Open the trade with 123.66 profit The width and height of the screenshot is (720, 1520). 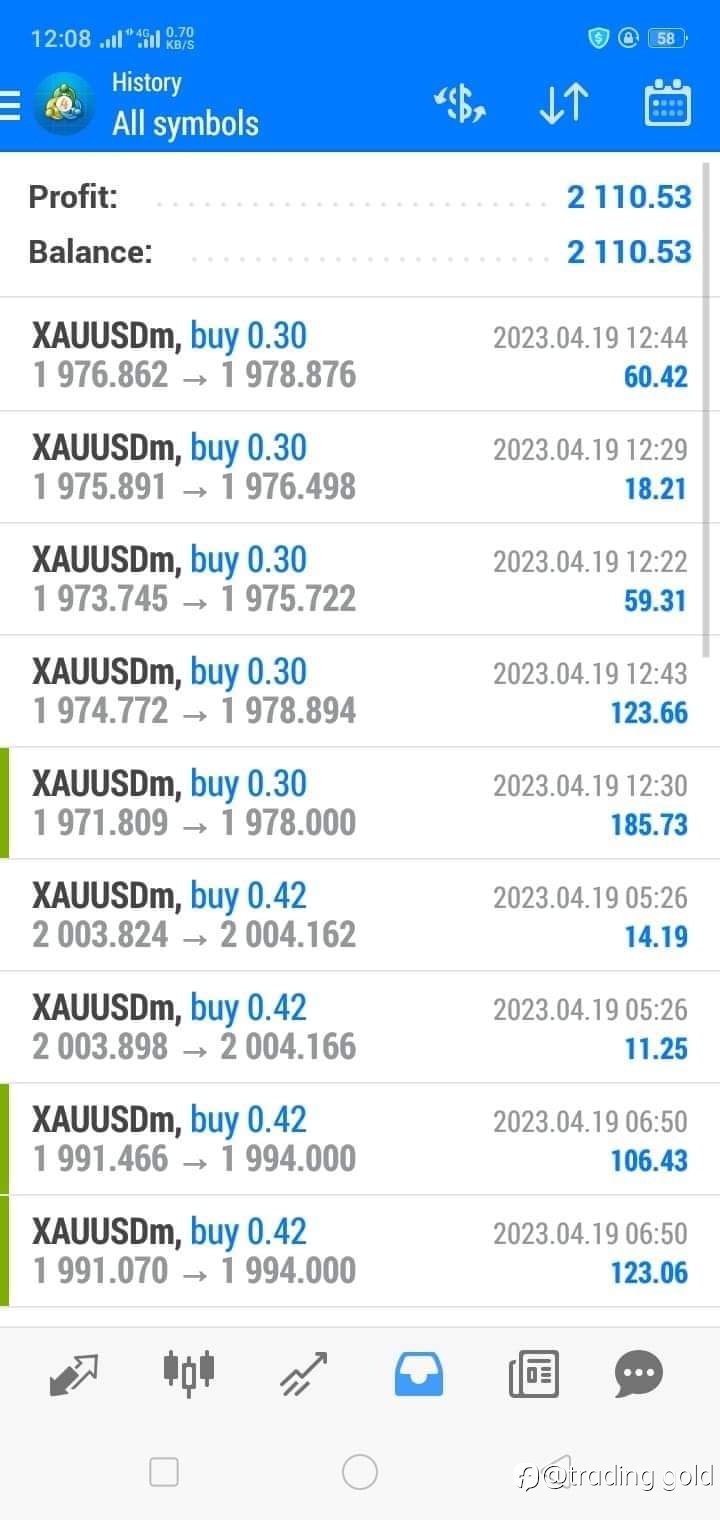[x=360, y=691]
